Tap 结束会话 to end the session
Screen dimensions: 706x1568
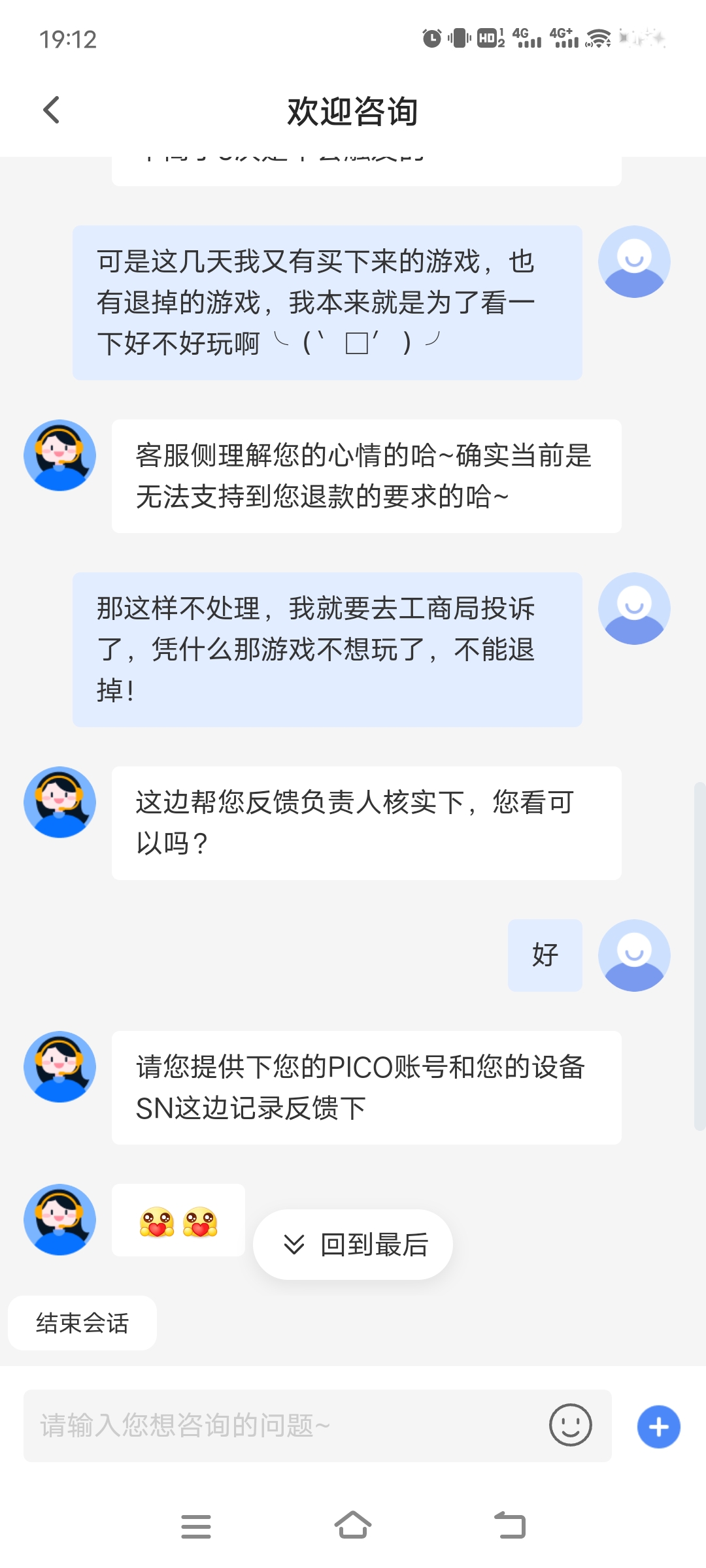click(82, 1322)
